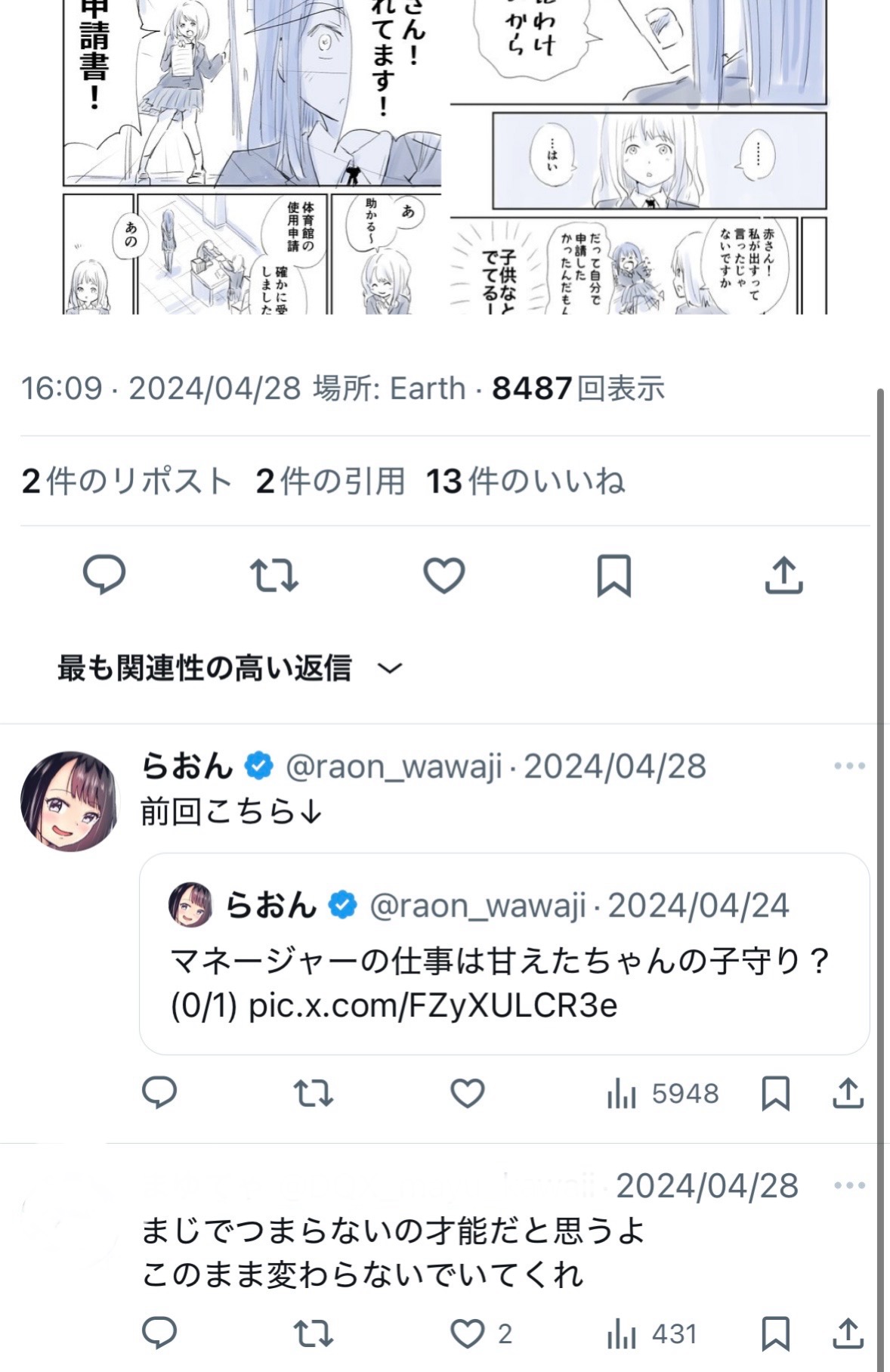Like らおん's 前回こちら reply
The image size is (890, 1372).
(468, 1093)
